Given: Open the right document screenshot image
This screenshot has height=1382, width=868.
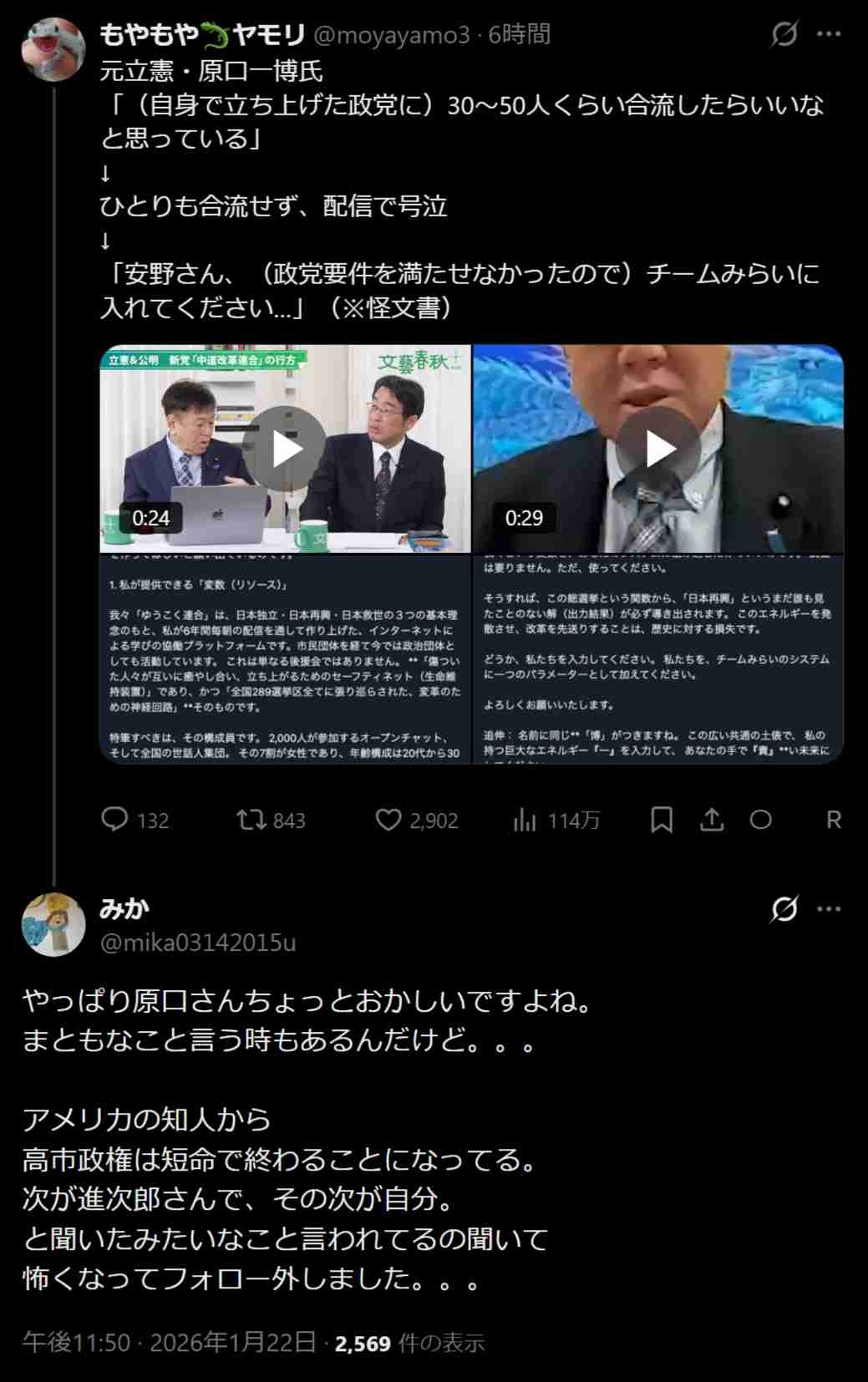Looking at the screenshot, I should click(658, 658).
